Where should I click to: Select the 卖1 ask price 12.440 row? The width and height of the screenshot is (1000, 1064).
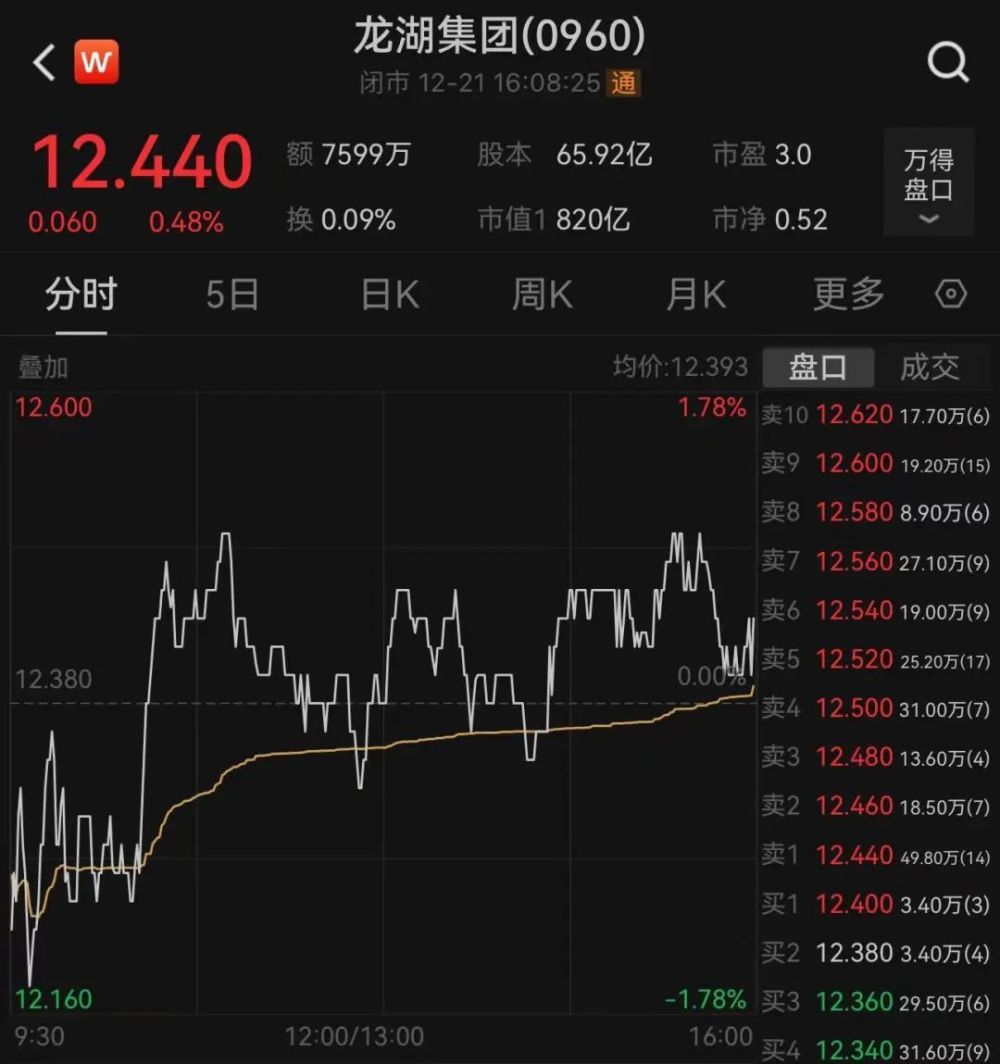[870, 855]
